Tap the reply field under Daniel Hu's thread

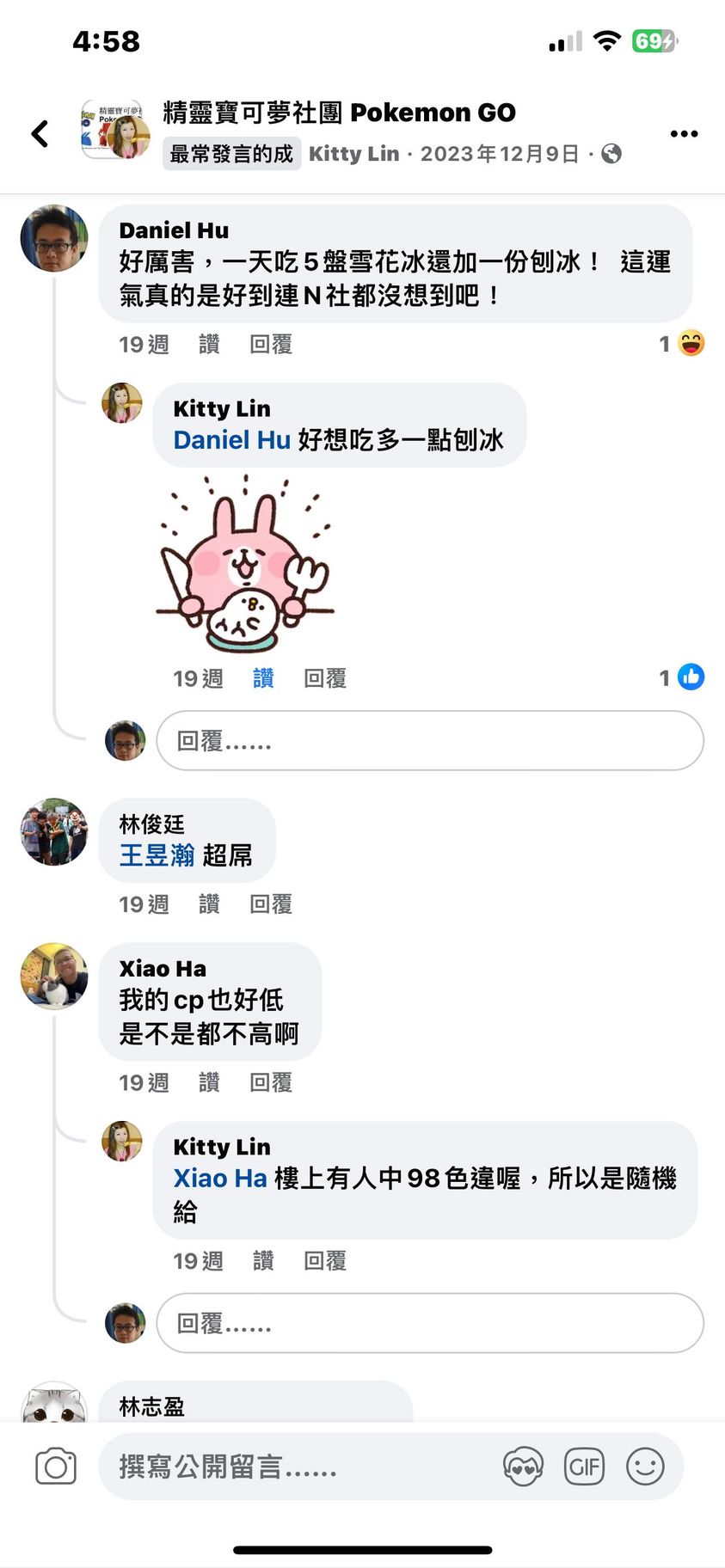click(430, 741)
